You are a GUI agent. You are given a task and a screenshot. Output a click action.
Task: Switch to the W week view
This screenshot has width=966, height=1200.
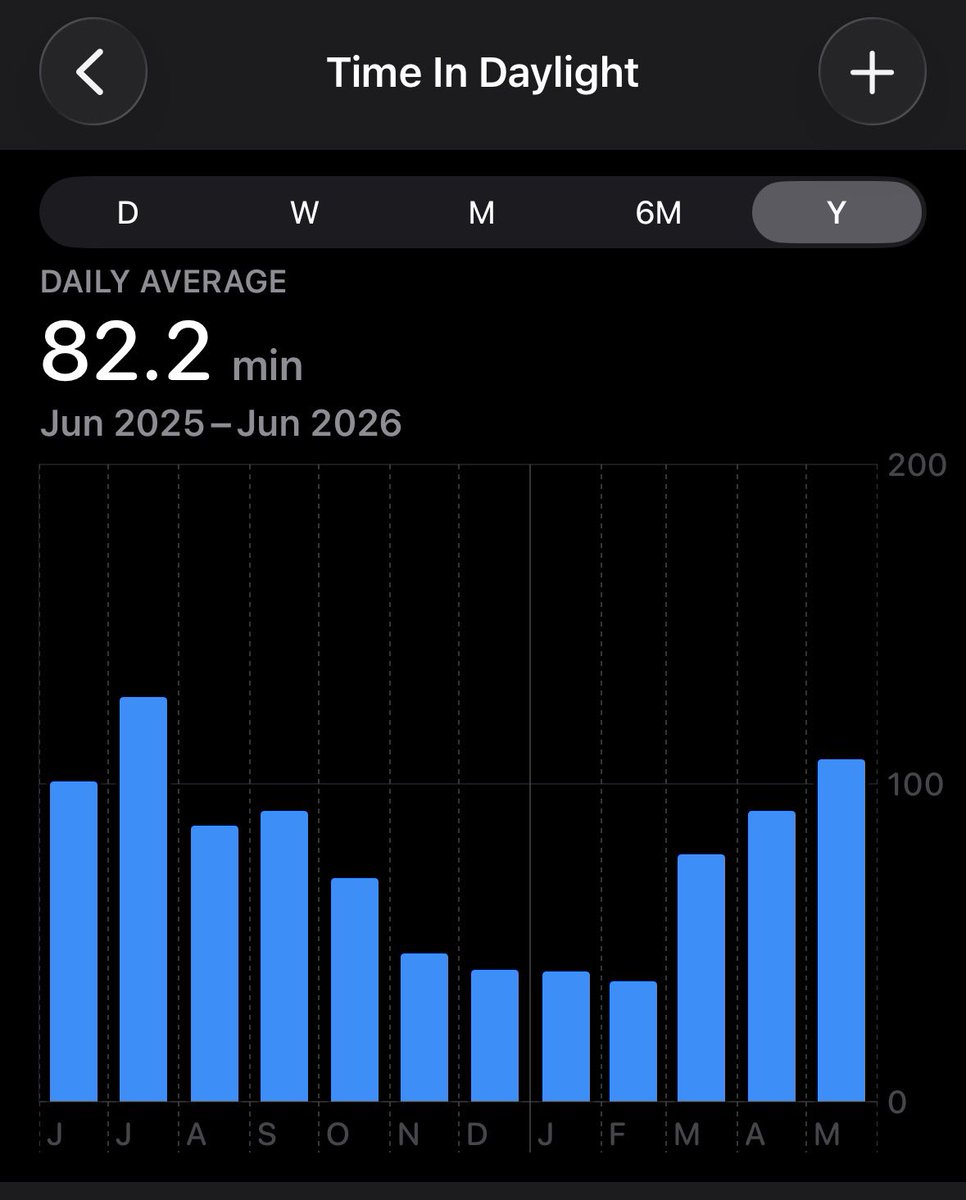[305, 213]
